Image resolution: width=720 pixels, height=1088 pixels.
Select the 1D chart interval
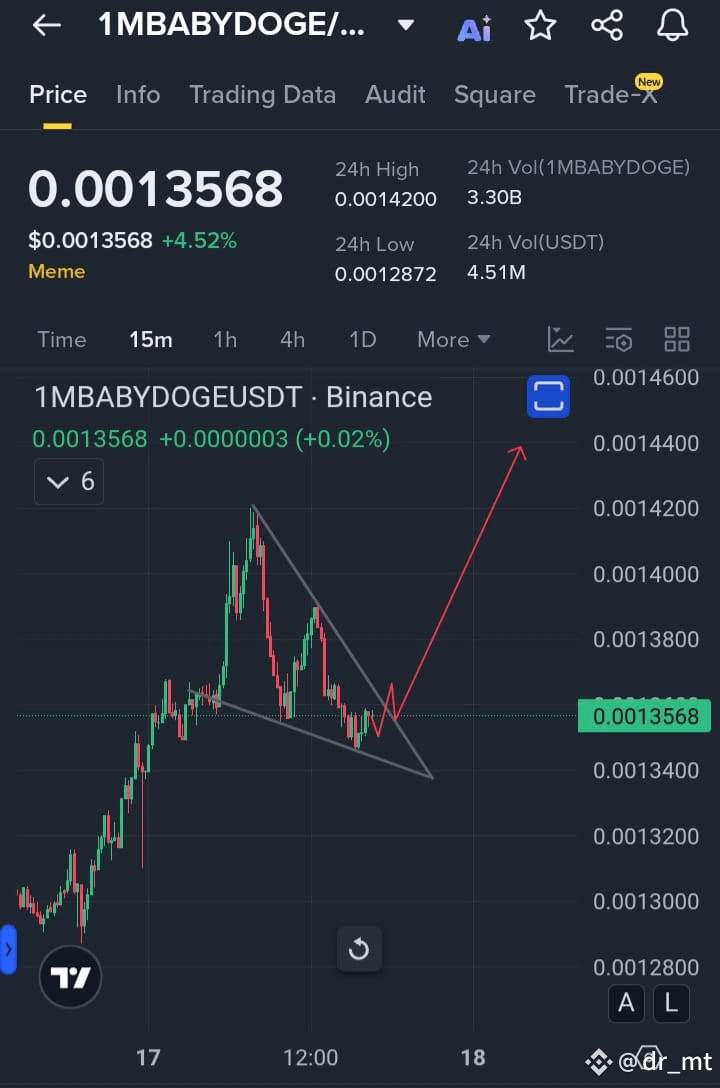click(x=362, y=340)
